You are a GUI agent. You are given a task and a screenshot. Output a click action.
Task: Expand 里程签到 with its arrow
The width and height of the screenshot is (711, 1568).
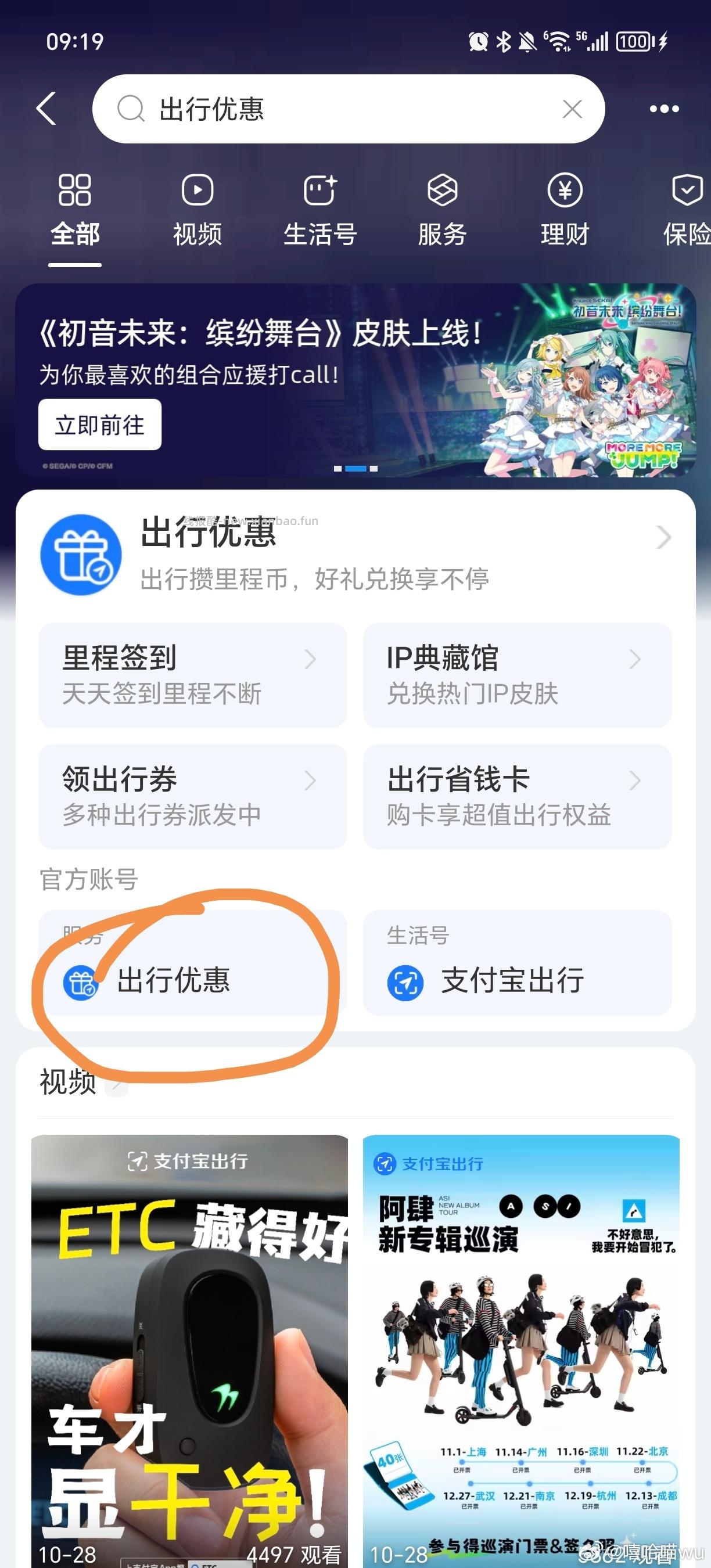(x=310, y=659)
